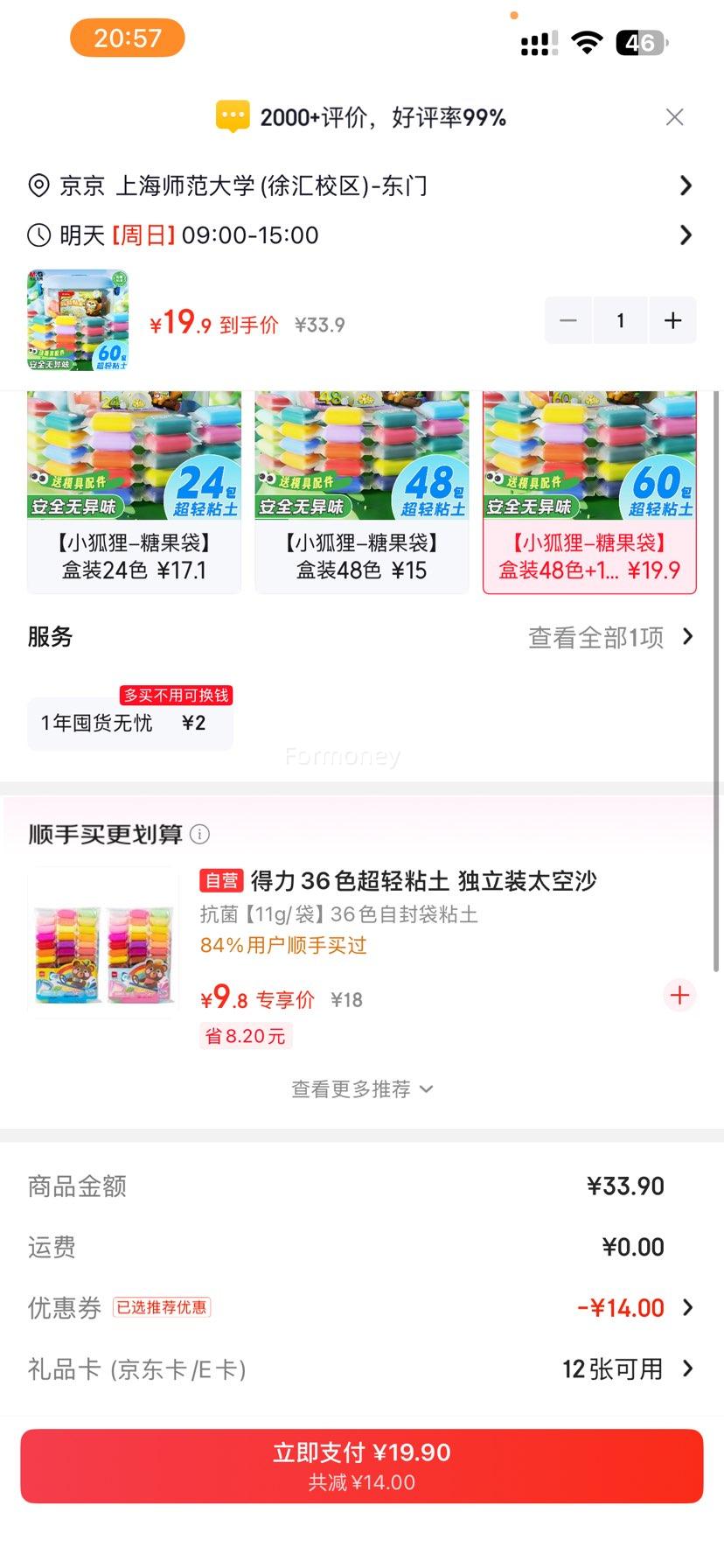Click the location pin icon

point(36,185)
